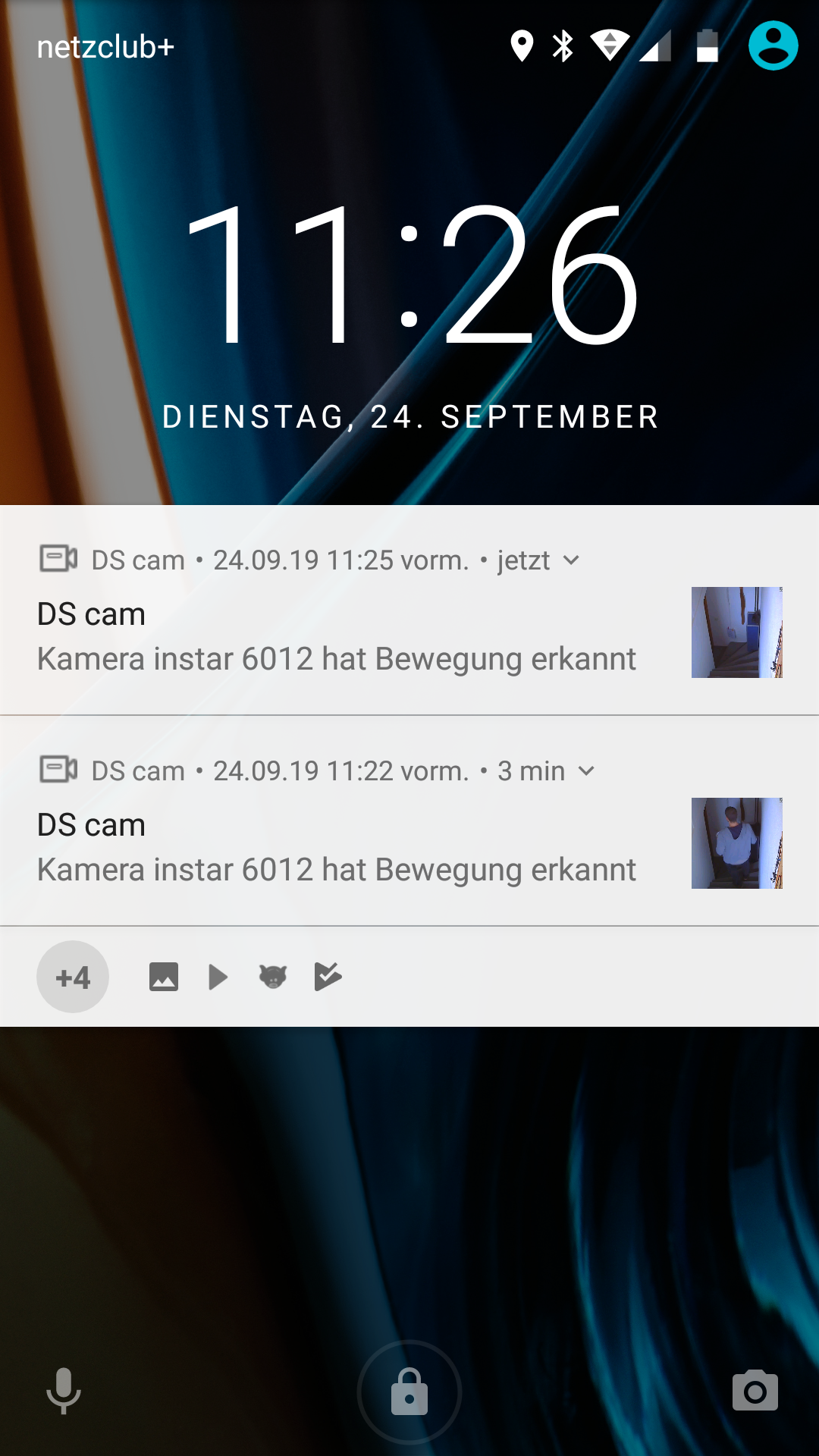This screenshot has width=819, height=1456.
Task: Expand the 11:25 DS cam notification chevron
Action: [x=571, y=560]
